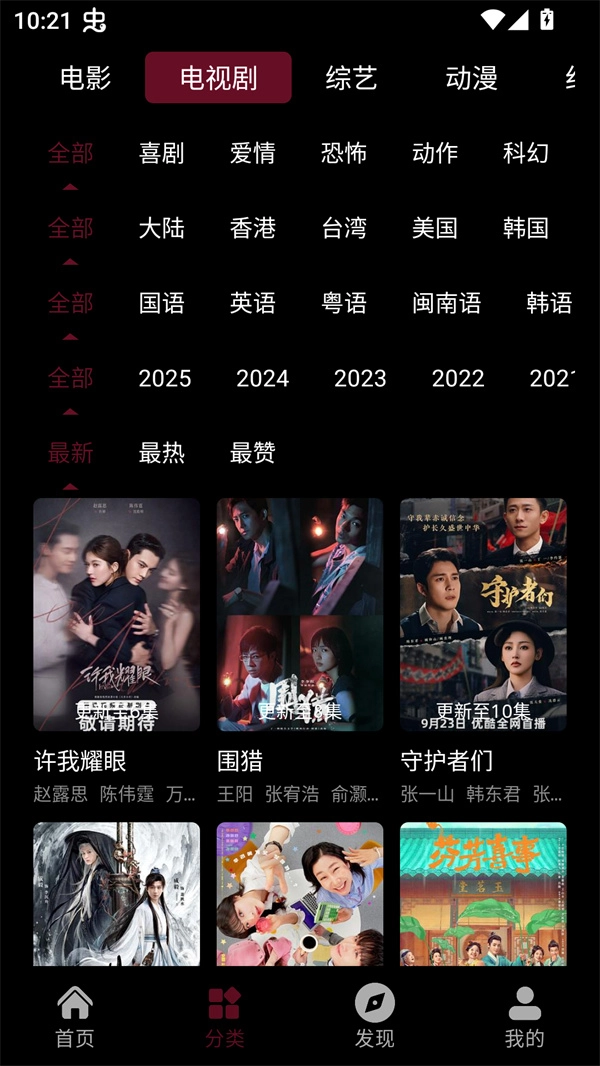Sort list by 最赞
Screen dimensions: 600x1066
(x=252, y=453)
